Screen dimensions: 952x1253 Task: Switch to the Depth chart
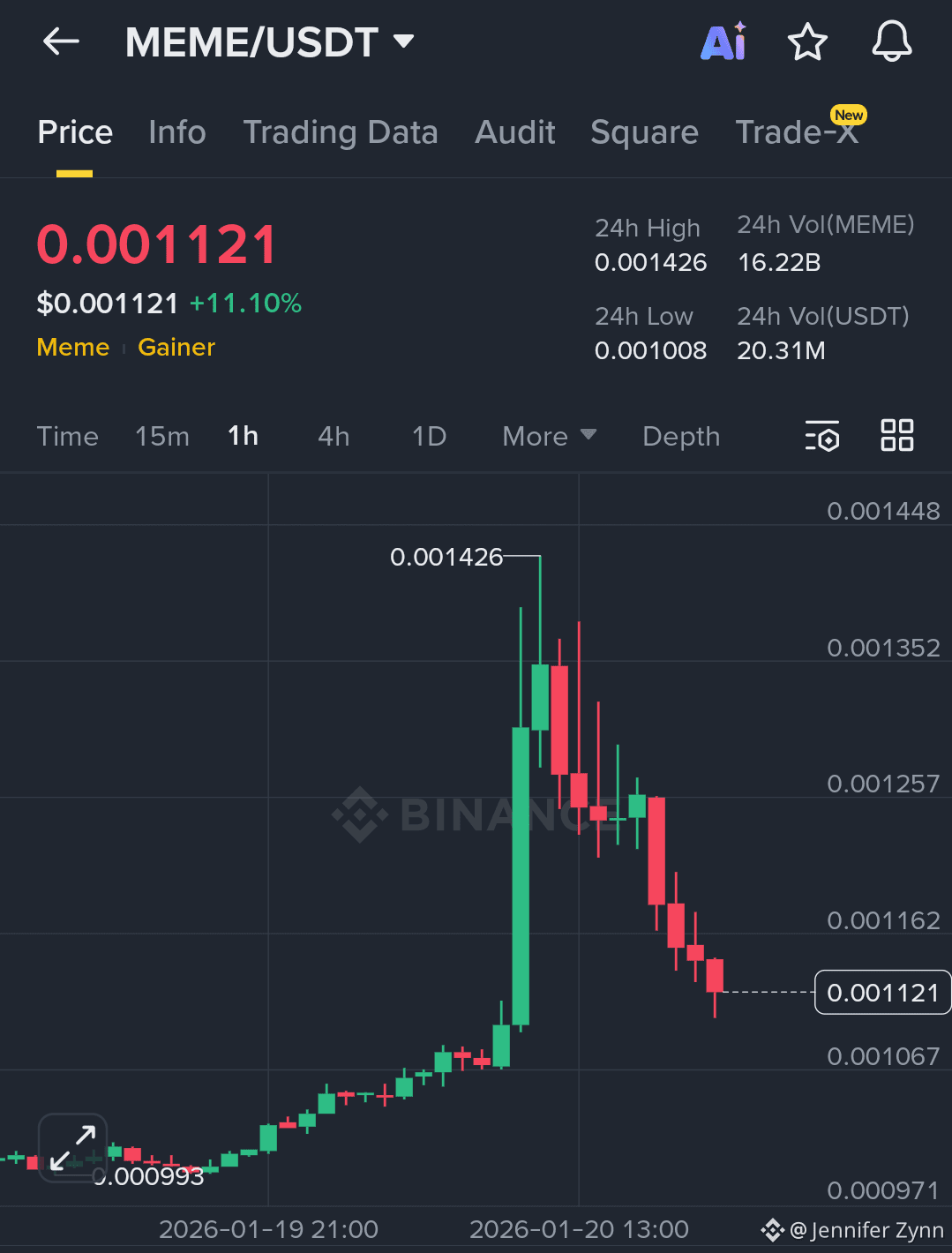681,437
